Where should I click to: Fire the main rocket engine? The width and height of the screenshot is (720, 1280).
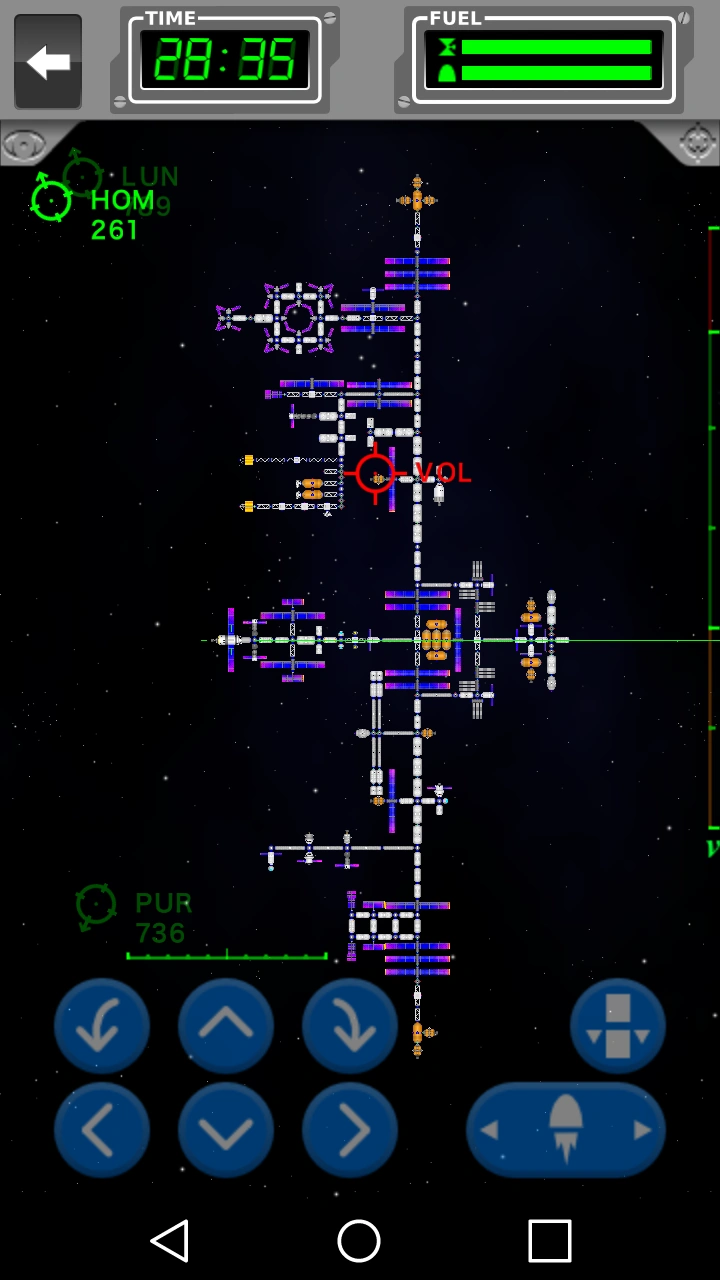pos(566,1130)
